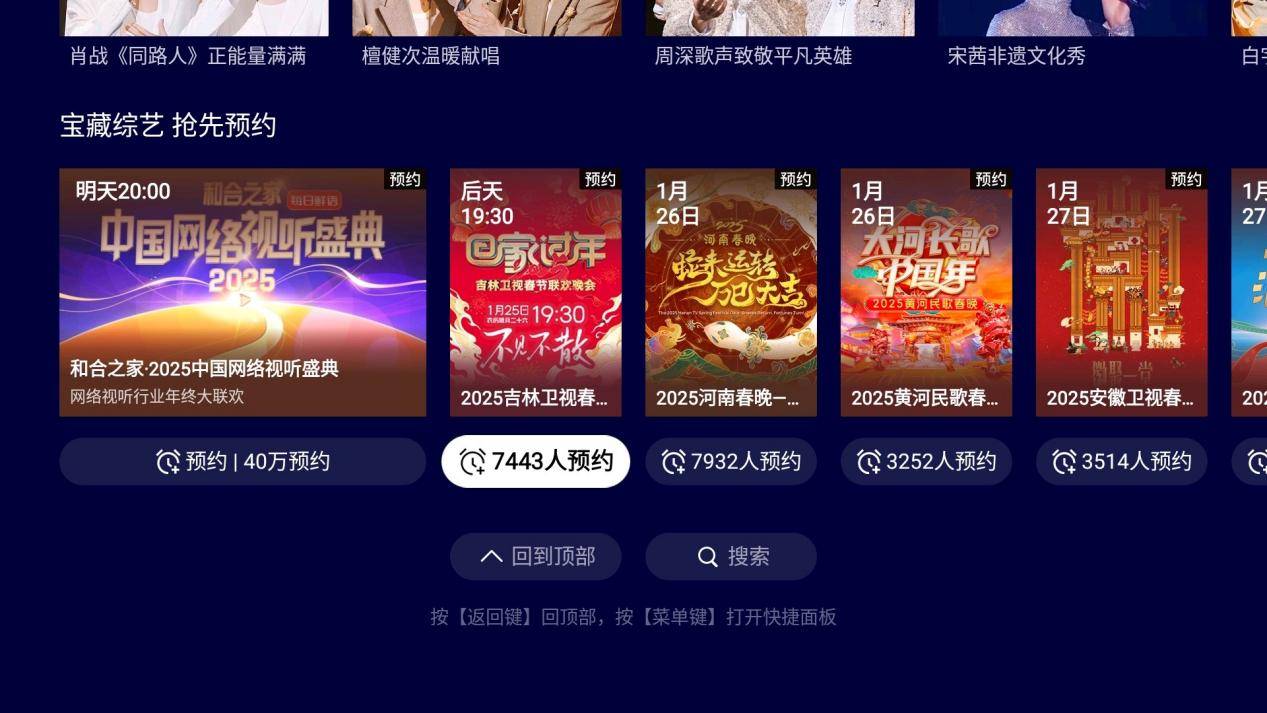
Task: Tap the 3252人预约 reservation button
Action: click(x=926, y=461)
